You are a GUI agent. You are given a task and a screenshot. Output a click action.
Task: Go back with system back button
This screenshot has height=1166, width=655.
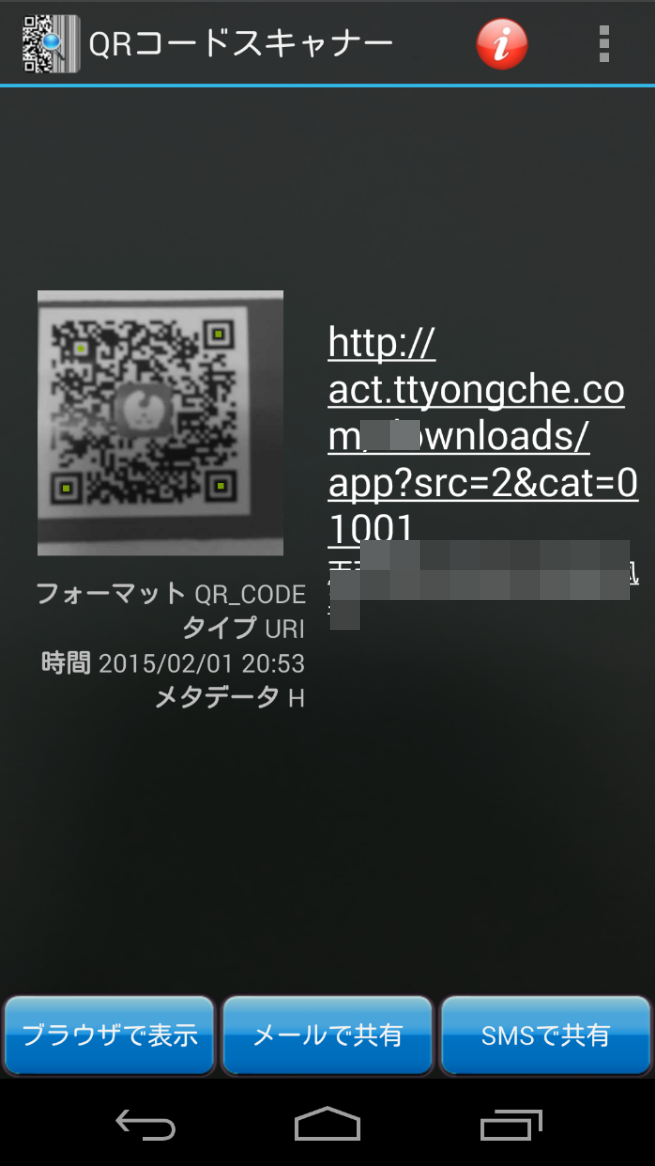[x=146, y=1125]
